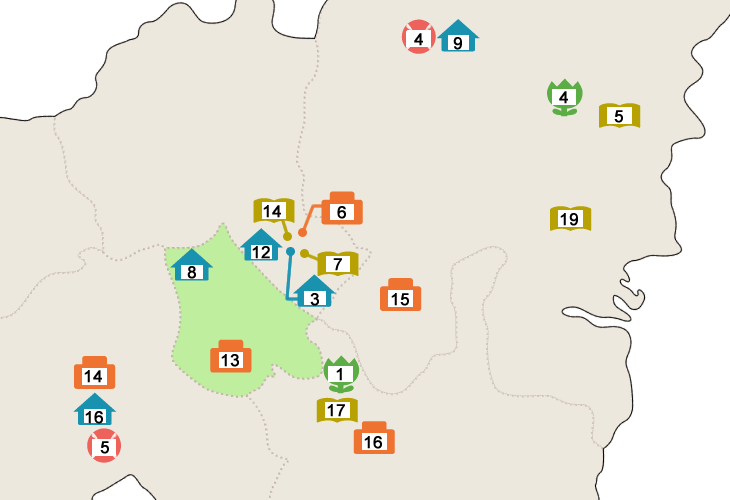Tap the blue house marker numbered 12
The height and width of the screenshot is (500, 730).
(x=261, y=247)
